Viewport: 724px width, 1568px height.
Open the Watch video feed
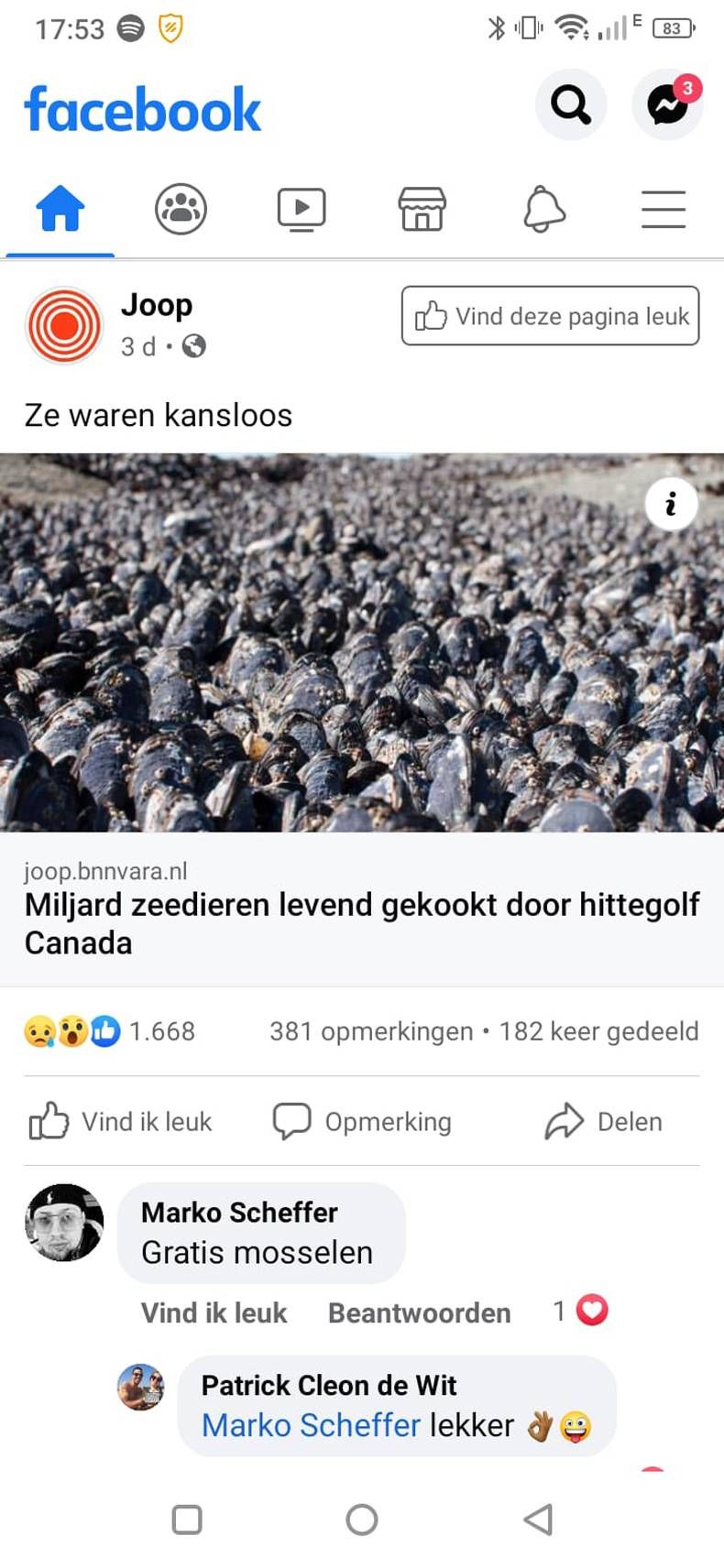point(301,209)
